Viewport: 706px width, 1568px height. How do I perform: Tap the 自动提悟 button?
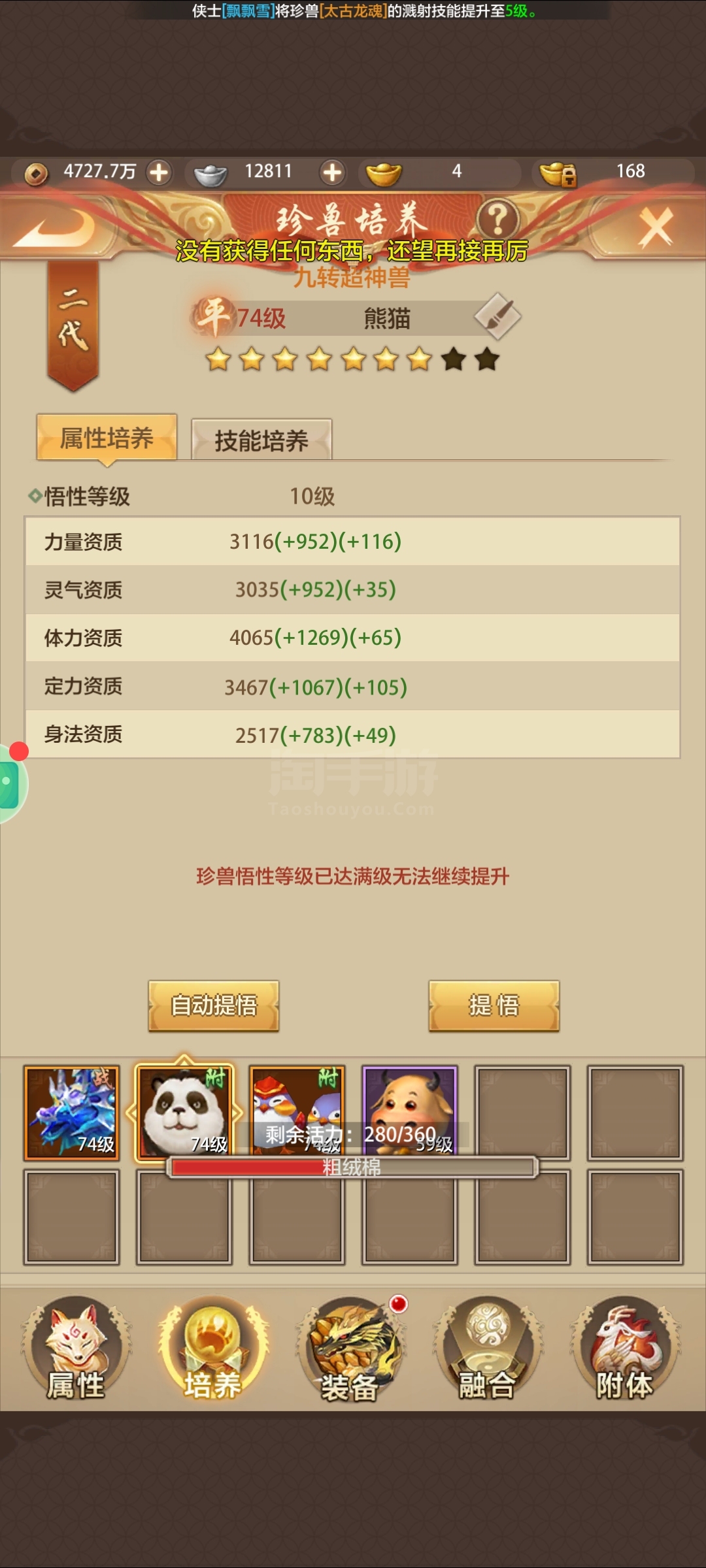pyautogui.click(x=214, y=1005)
